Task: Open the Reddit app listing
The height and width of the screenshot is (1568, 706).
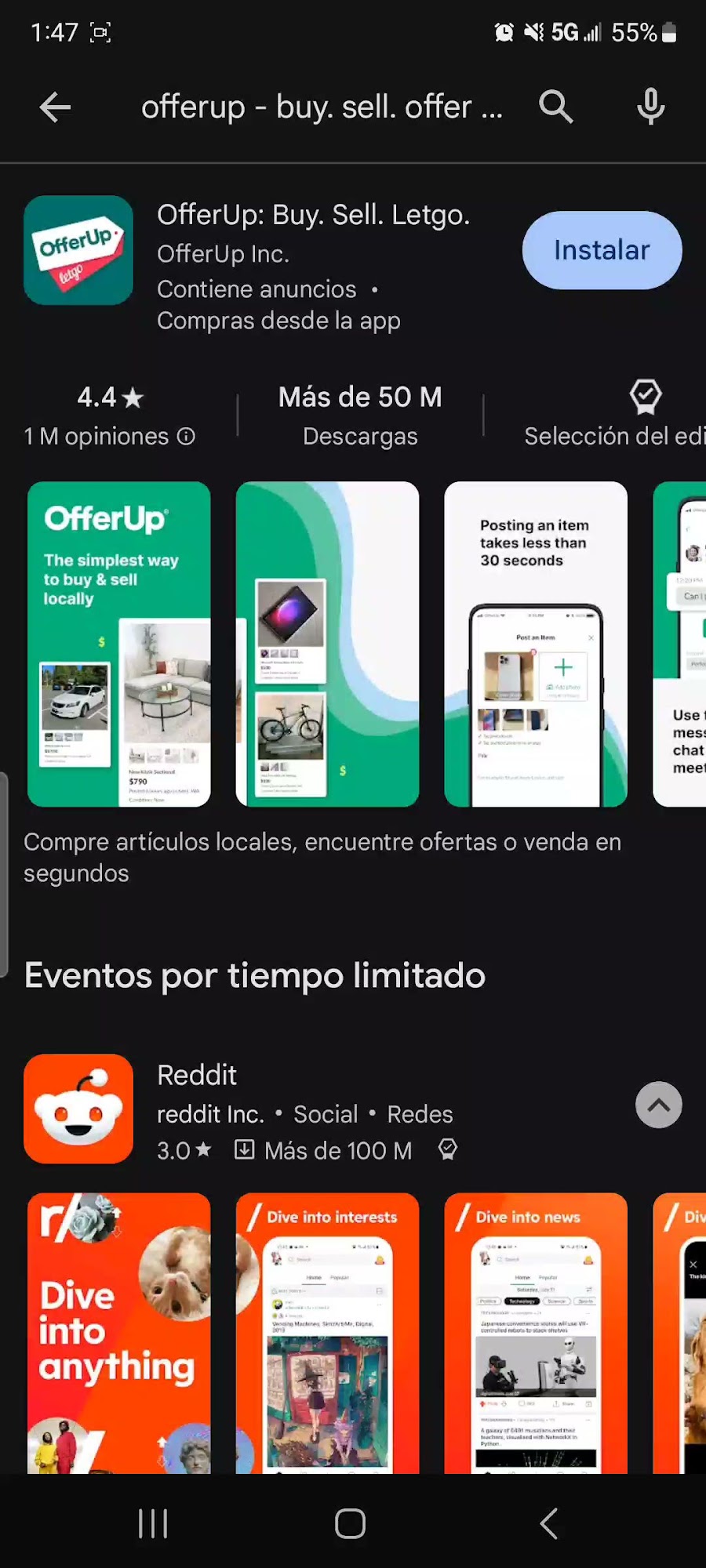Action: (x=198, y=1076)
